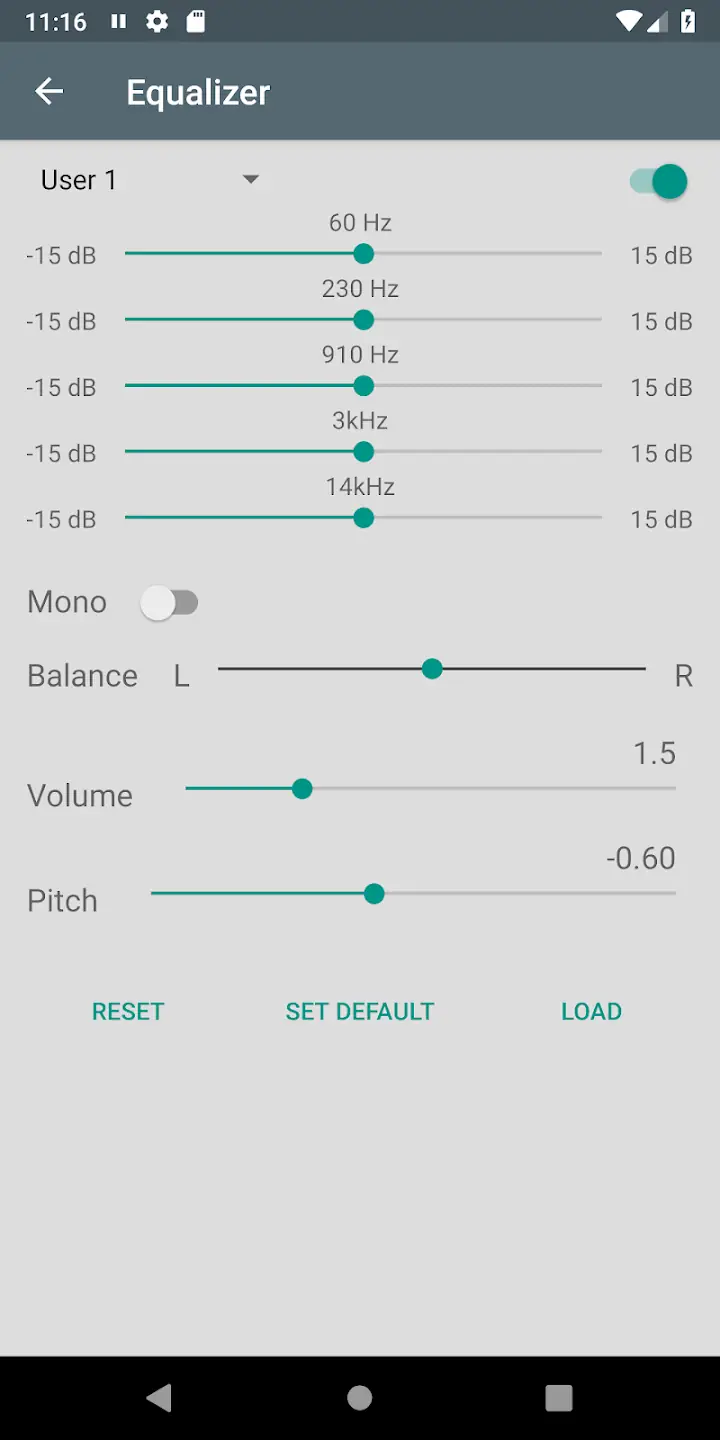This screenshot has height=1440, width=720.
Task: Go back from the Equalizer screen
Action: coord(49,92)
